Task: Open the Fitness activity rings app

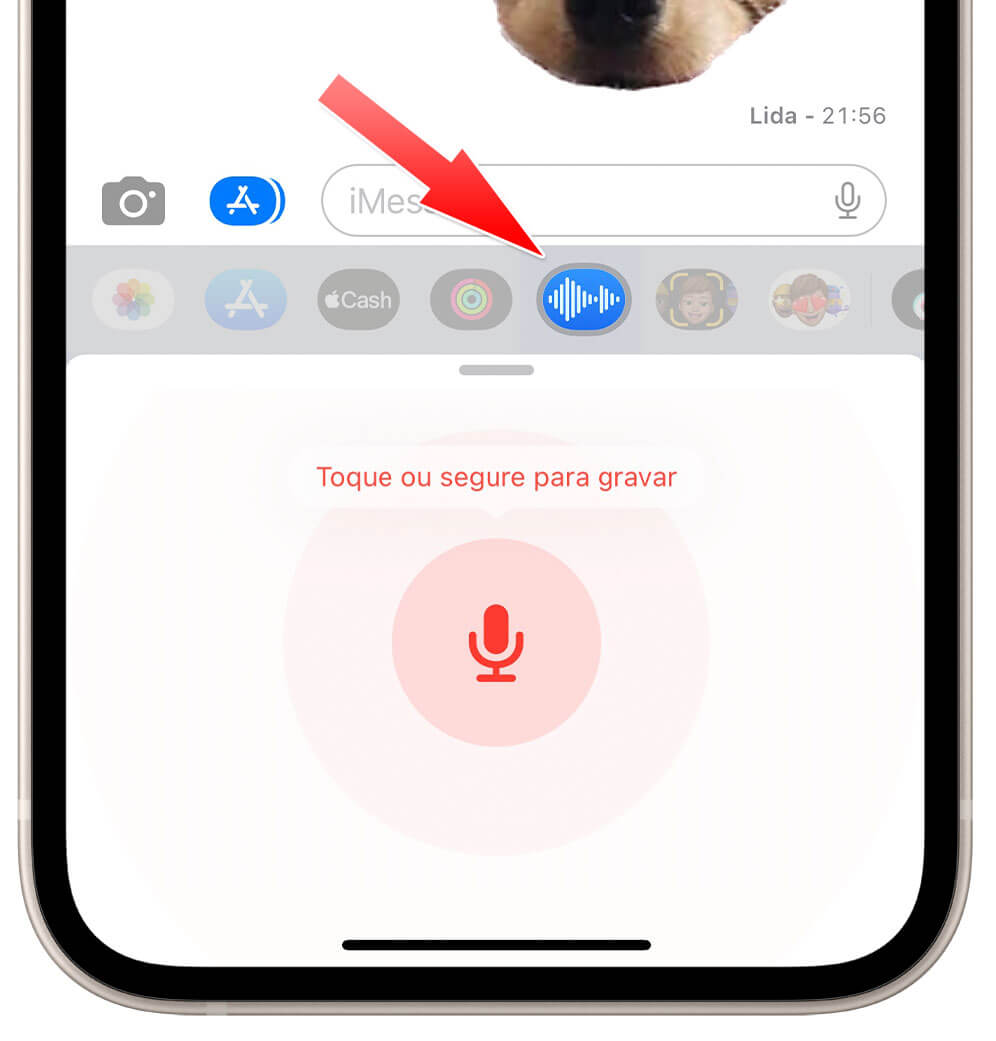Action: click(471, 299)
